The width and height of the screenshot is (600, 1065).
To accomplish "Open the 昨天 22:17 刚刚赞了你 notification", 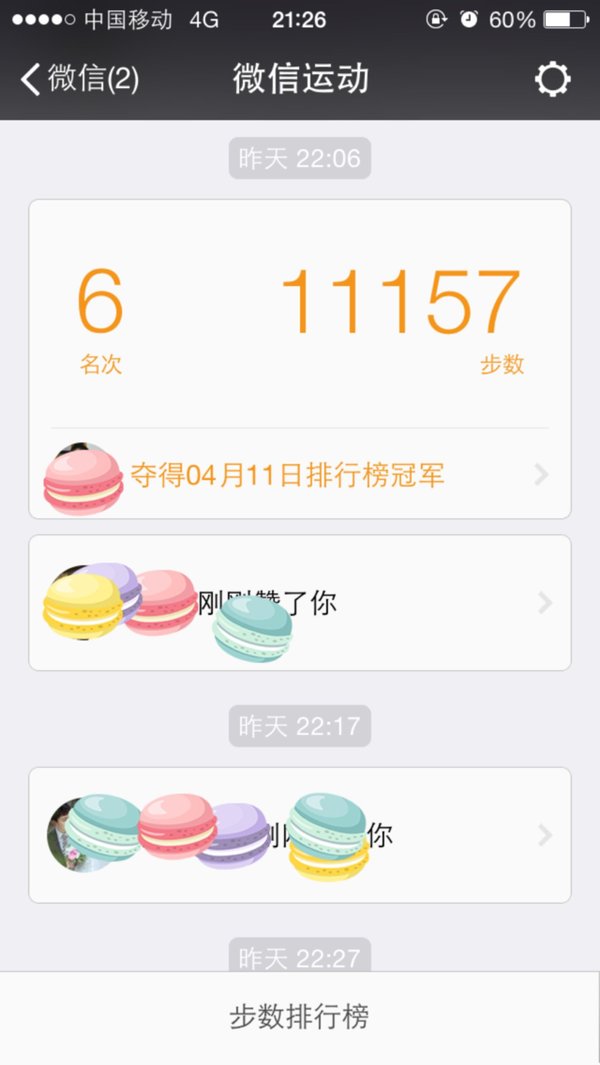I will (x=300, y=835).
